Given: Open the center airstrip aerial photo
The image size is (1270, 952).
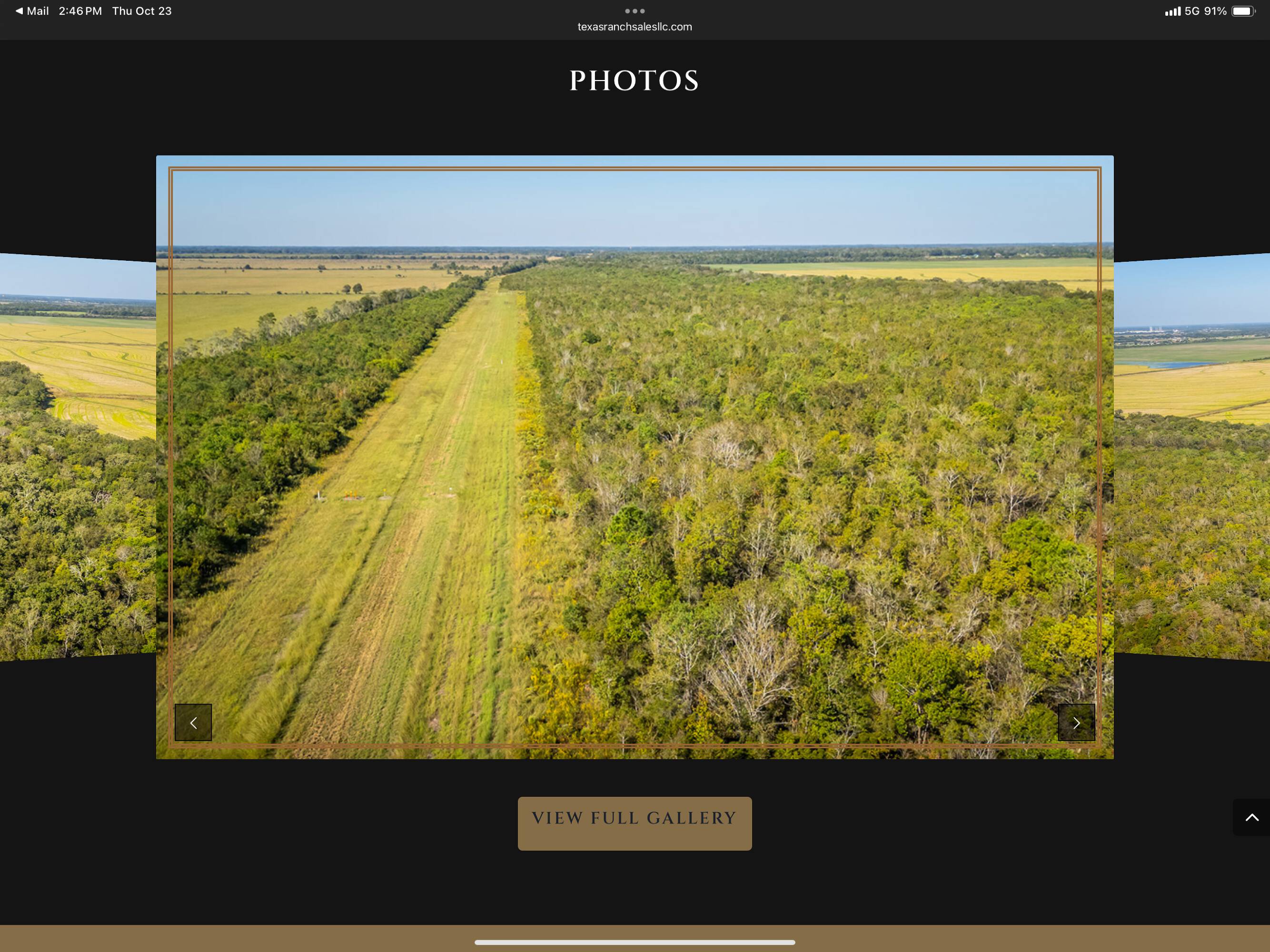Looking at the screenshot, I should pyautogui.click(x=635, y=456).
